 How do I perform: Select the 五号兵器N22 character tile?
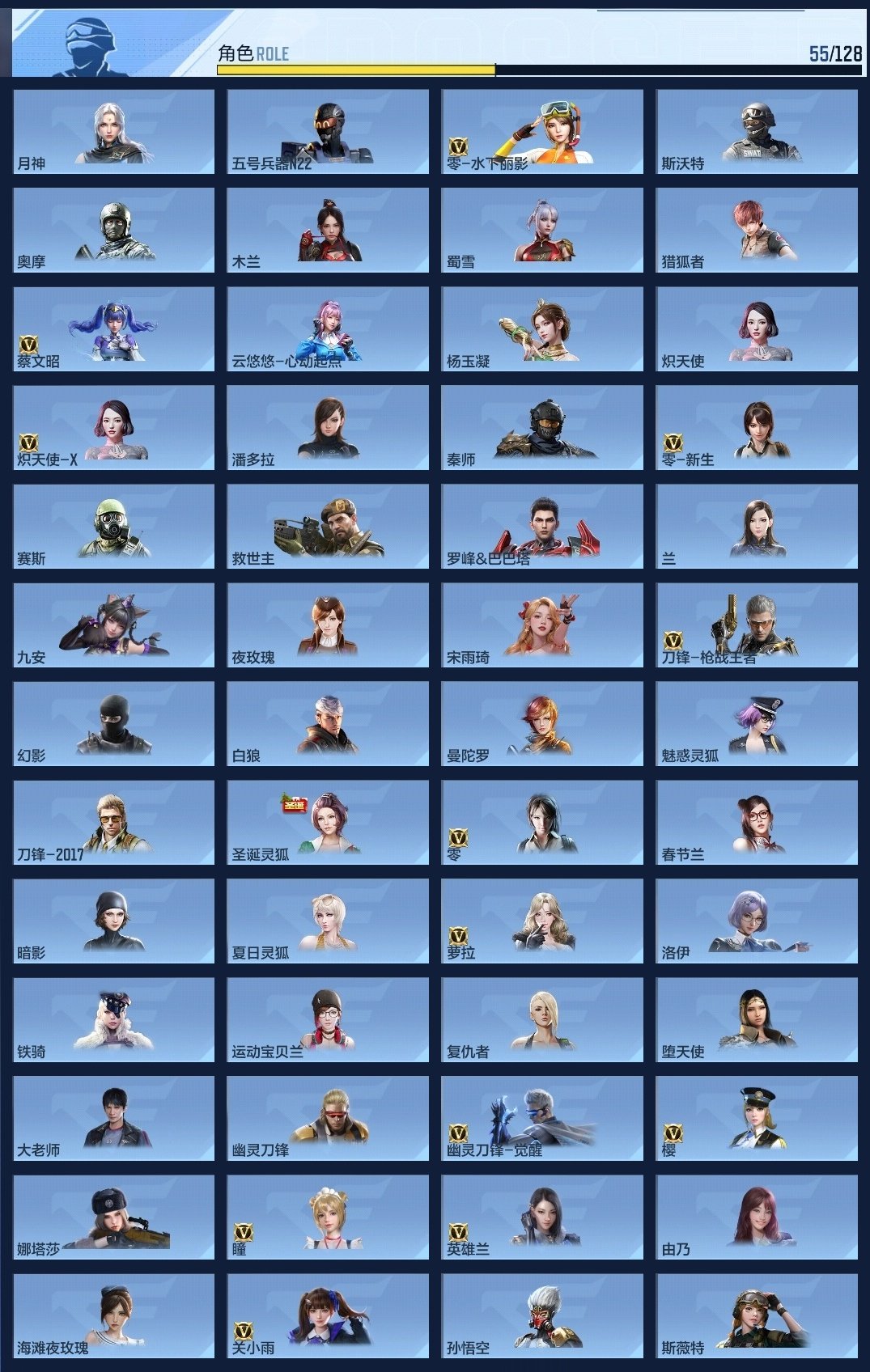[x=328, y=131]
